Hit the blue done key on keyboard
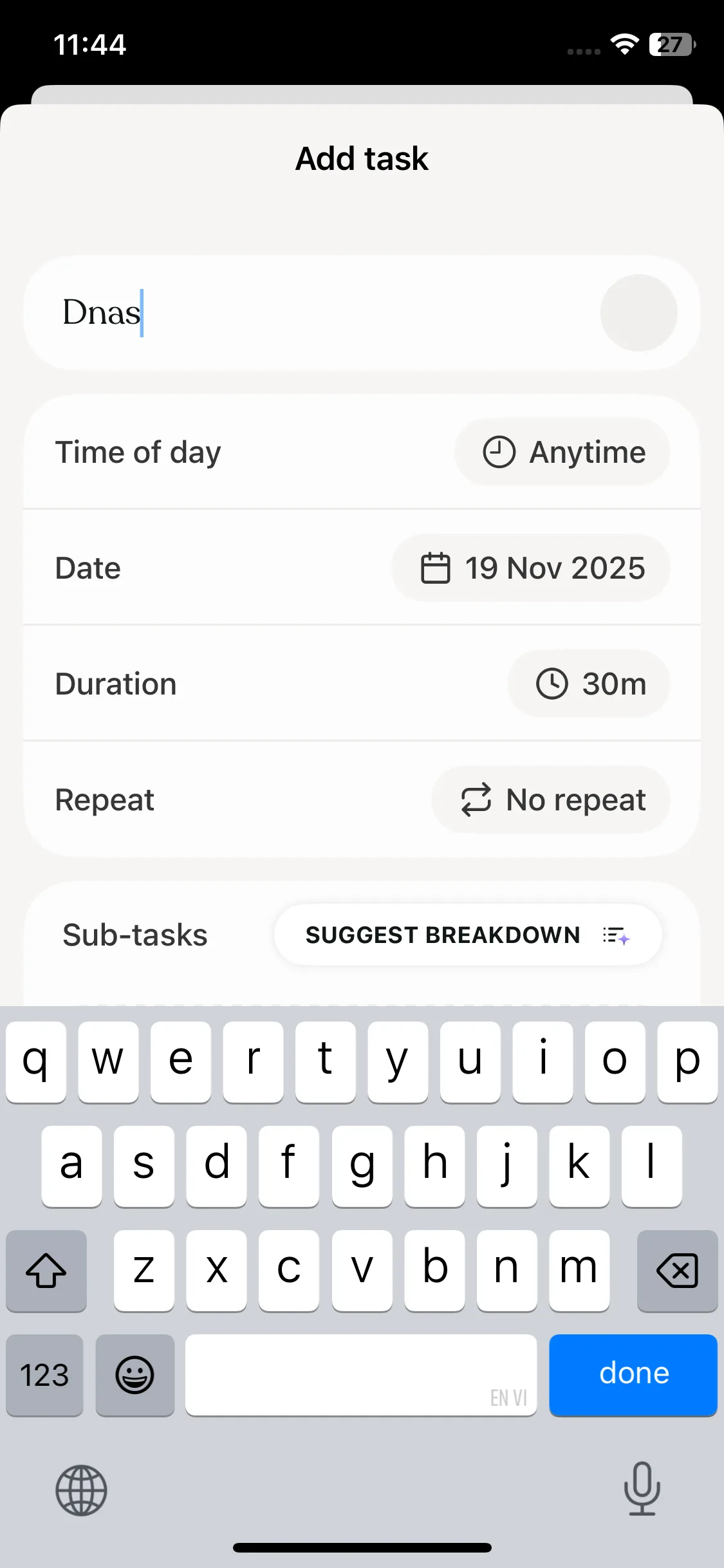Screen dimensions: 724x1568 [633, 1375]
